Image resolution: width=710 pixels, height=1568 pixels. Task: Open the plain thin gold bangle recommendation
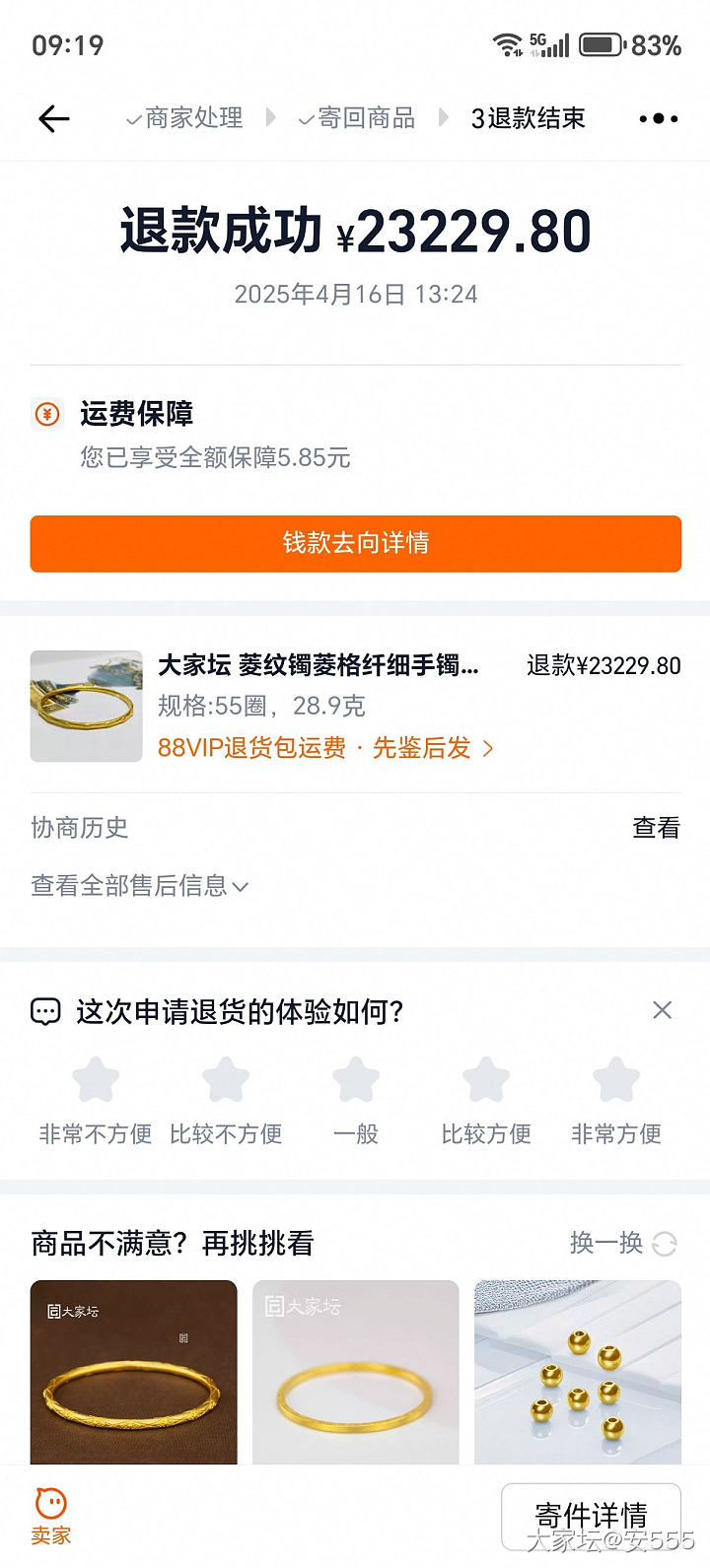click(x=356, y=1372)
